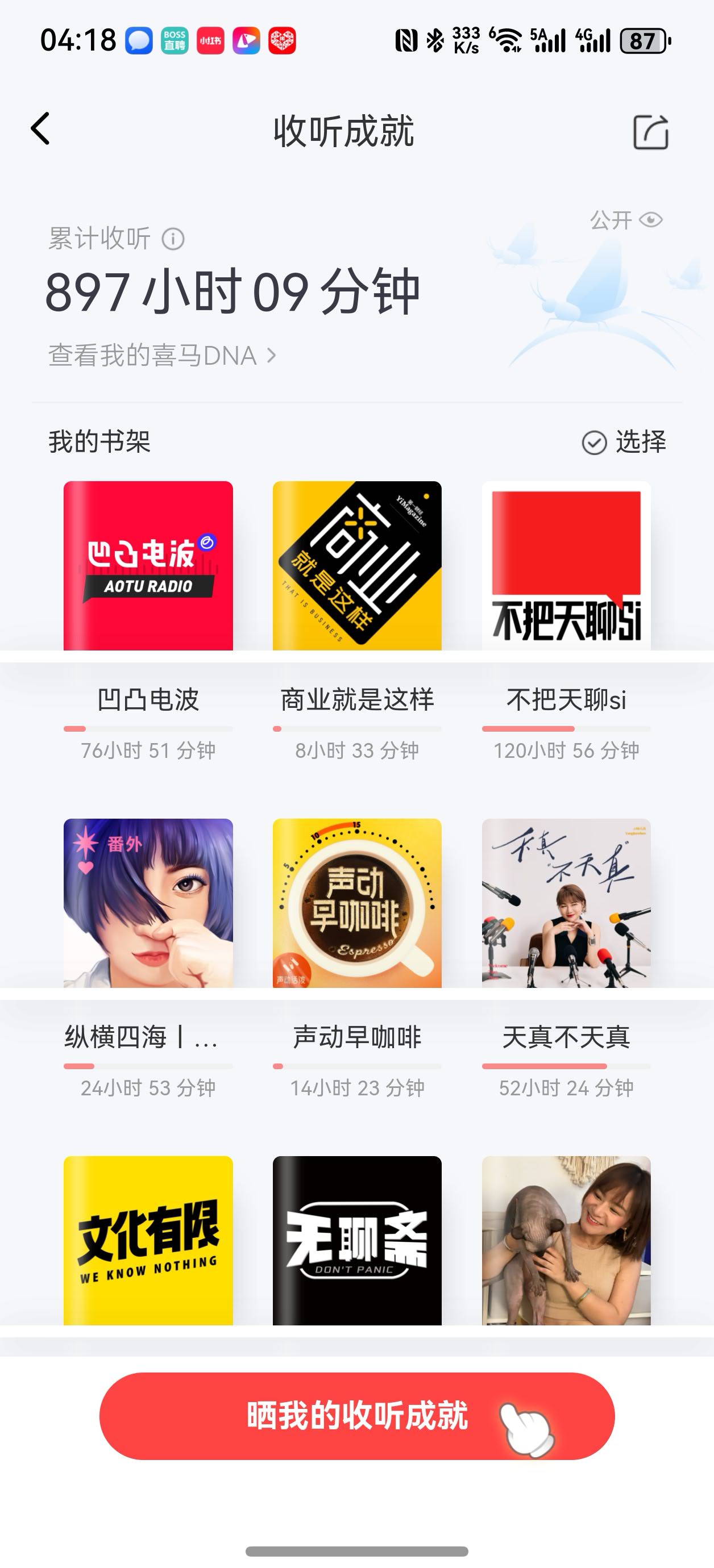Screen dimensions: 714x1568
Task: Open 天真不天真 podcast
Action: click(566, 903)
